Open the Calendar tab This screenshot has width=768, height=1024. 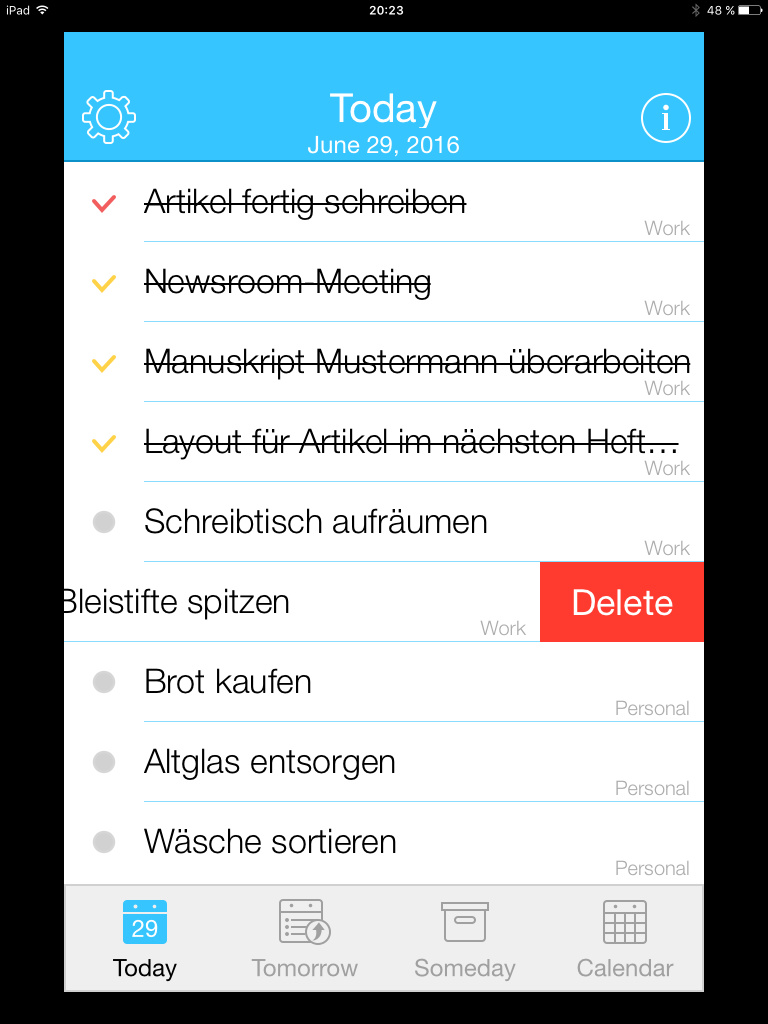click(x=625, y=938)
